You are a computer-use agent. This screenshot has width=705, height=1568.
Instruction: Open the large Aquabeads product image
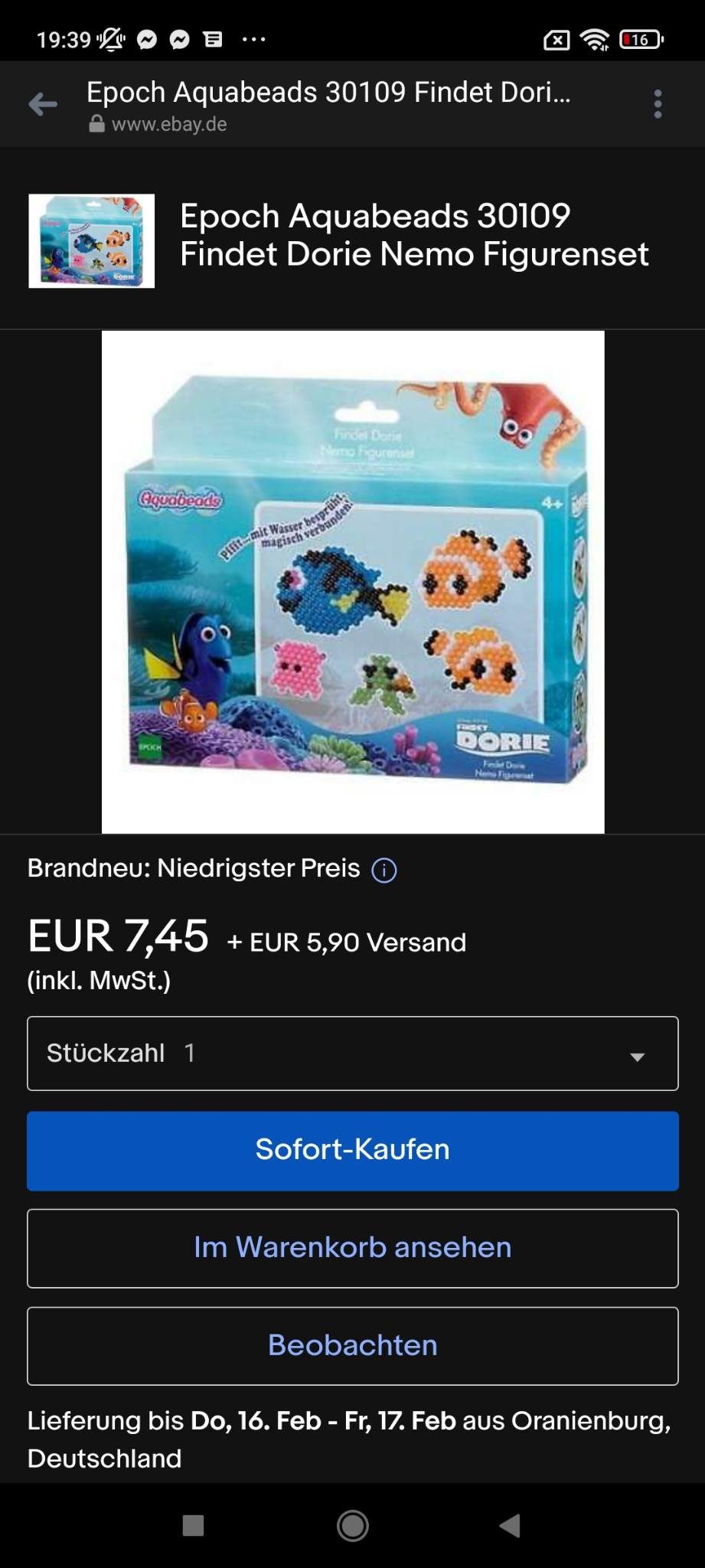click(x=353, y=582)
